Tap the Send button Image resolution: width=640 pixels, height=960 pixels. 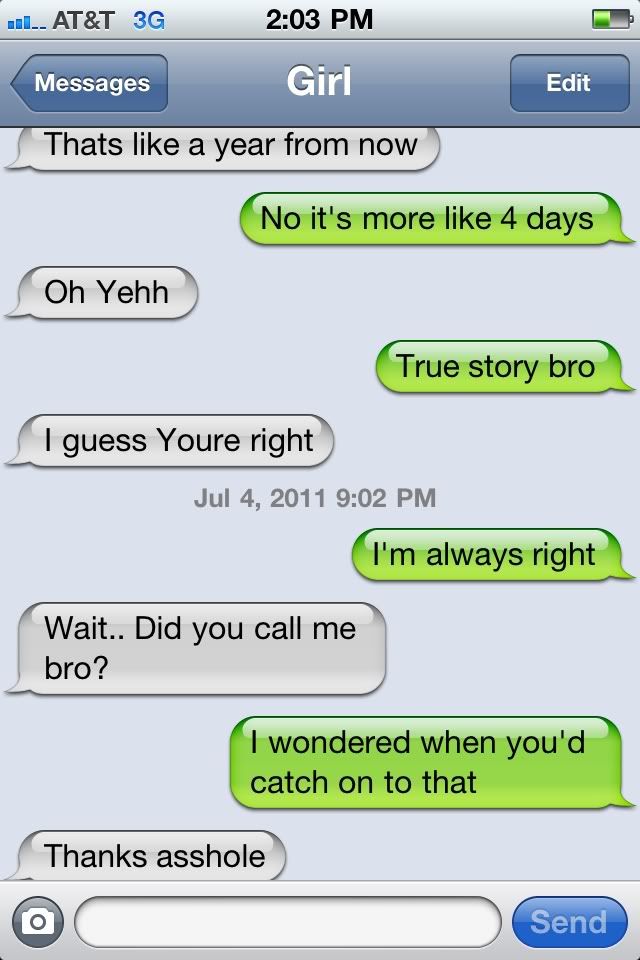tap(568, 922)
